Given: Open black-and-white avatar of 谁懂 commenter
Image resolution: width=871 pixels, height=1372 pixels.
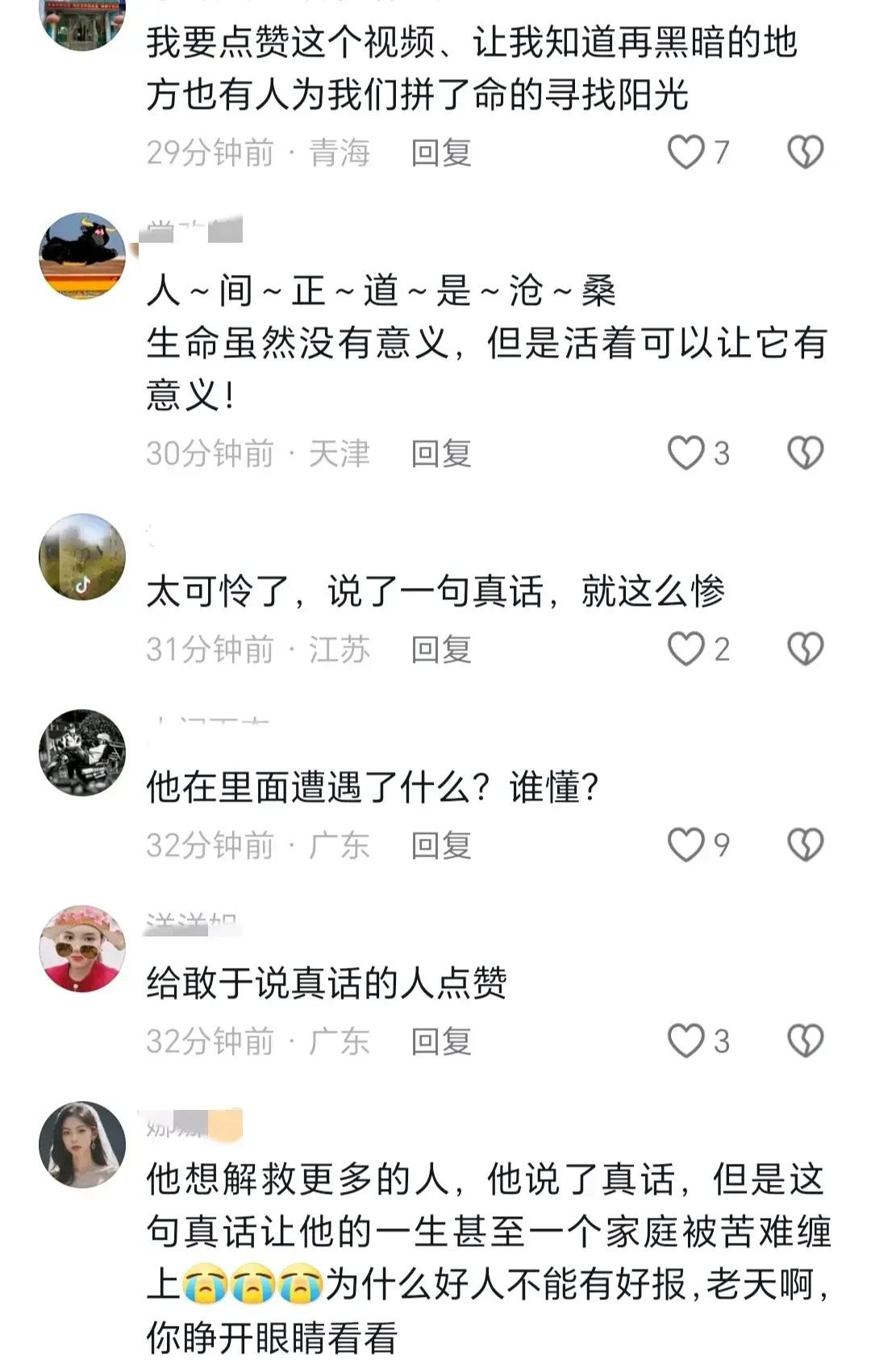Looking at the screenshot, I should (82, 753).
